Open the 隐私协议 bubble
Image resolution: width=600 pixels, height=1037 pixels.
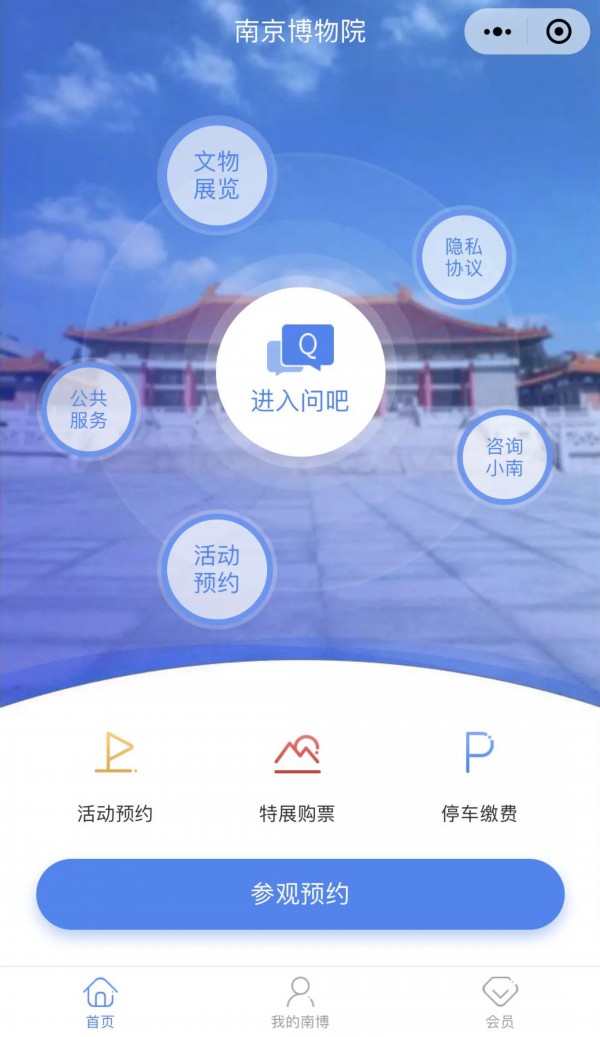coord(464,258)
